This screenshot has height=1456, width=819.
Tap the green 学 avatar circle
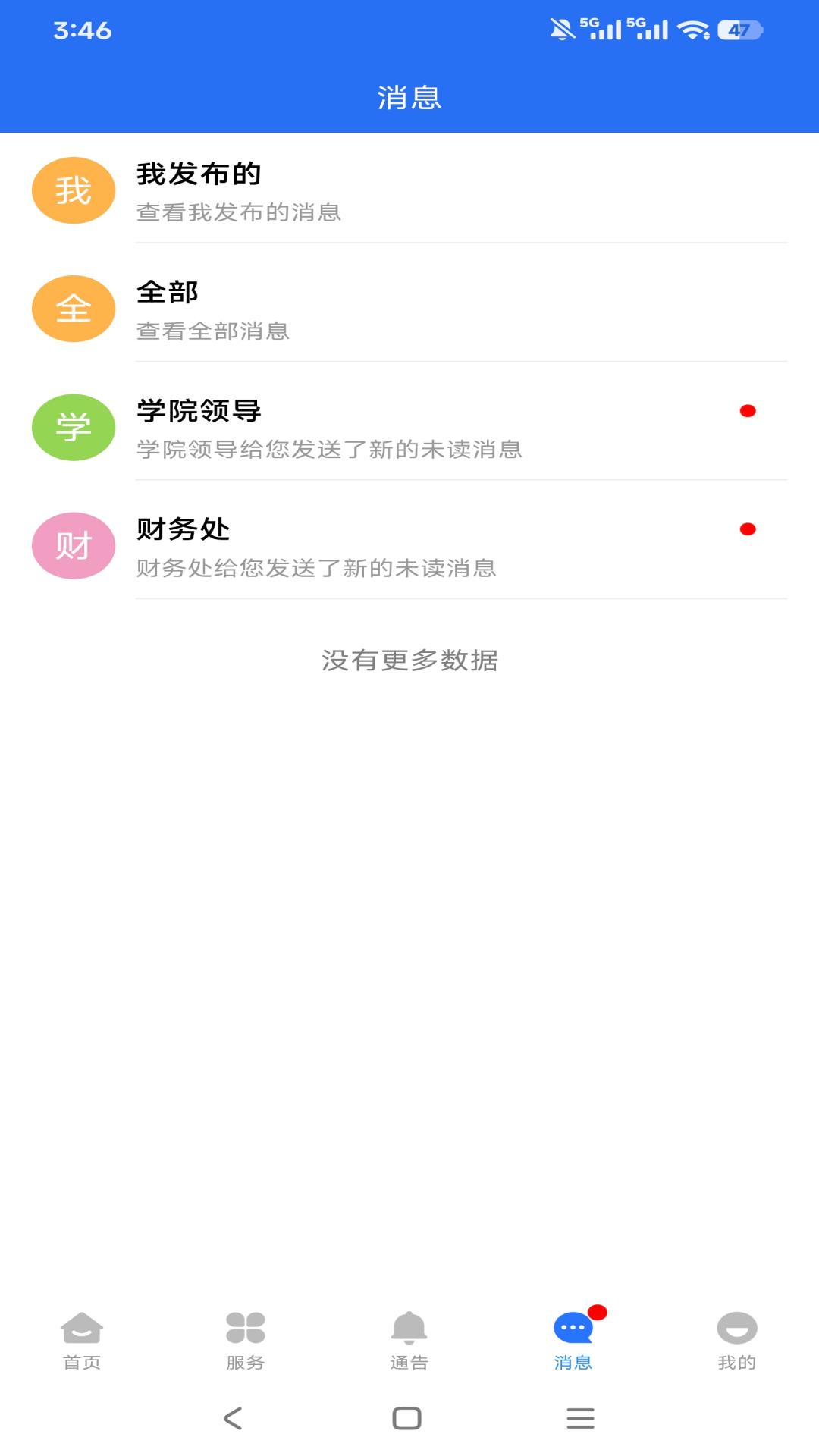[x=73, y=426]
